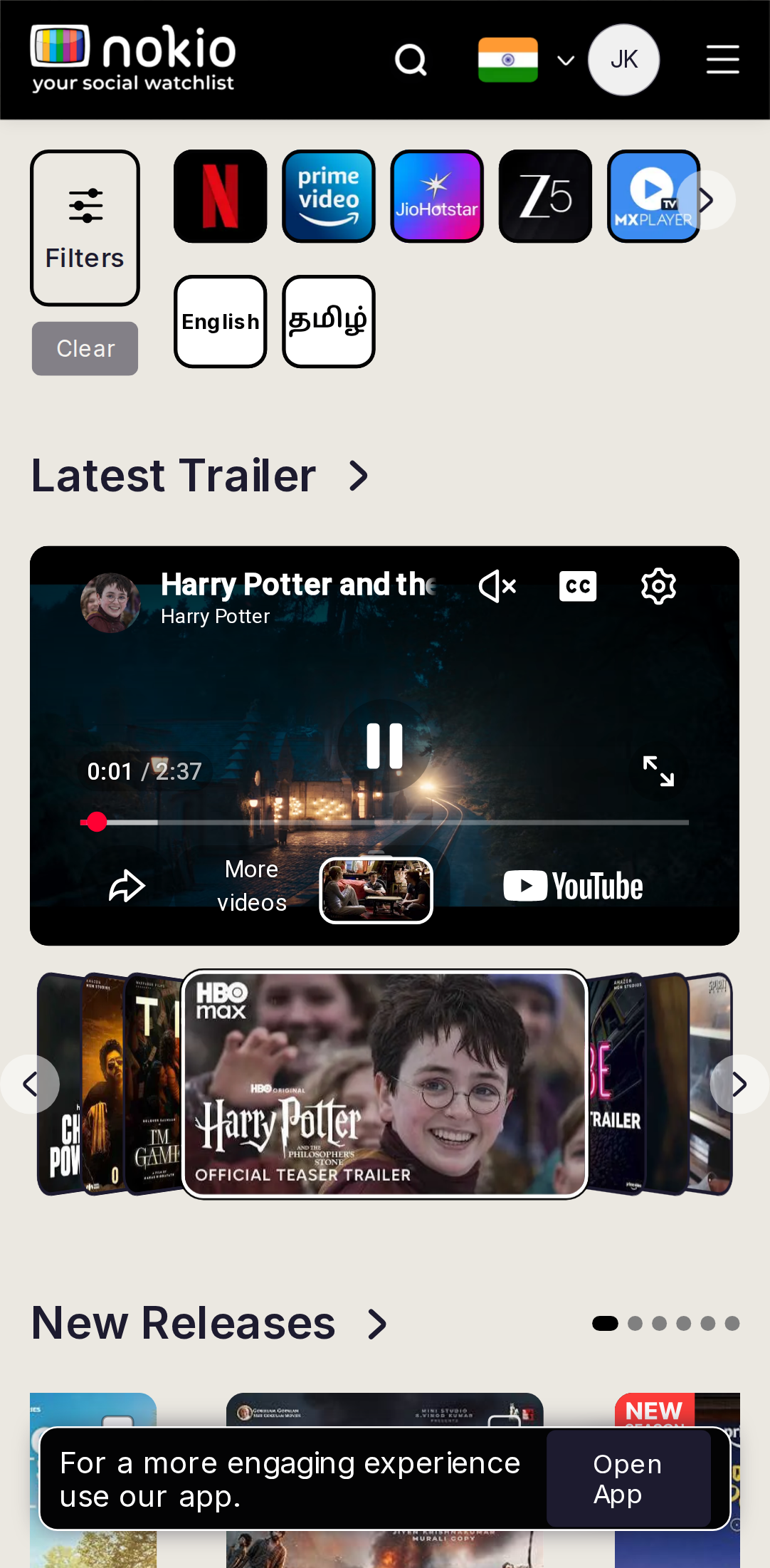Open Filters
The height and width of the screenshot is (1568, 770).
pos(85,228)
